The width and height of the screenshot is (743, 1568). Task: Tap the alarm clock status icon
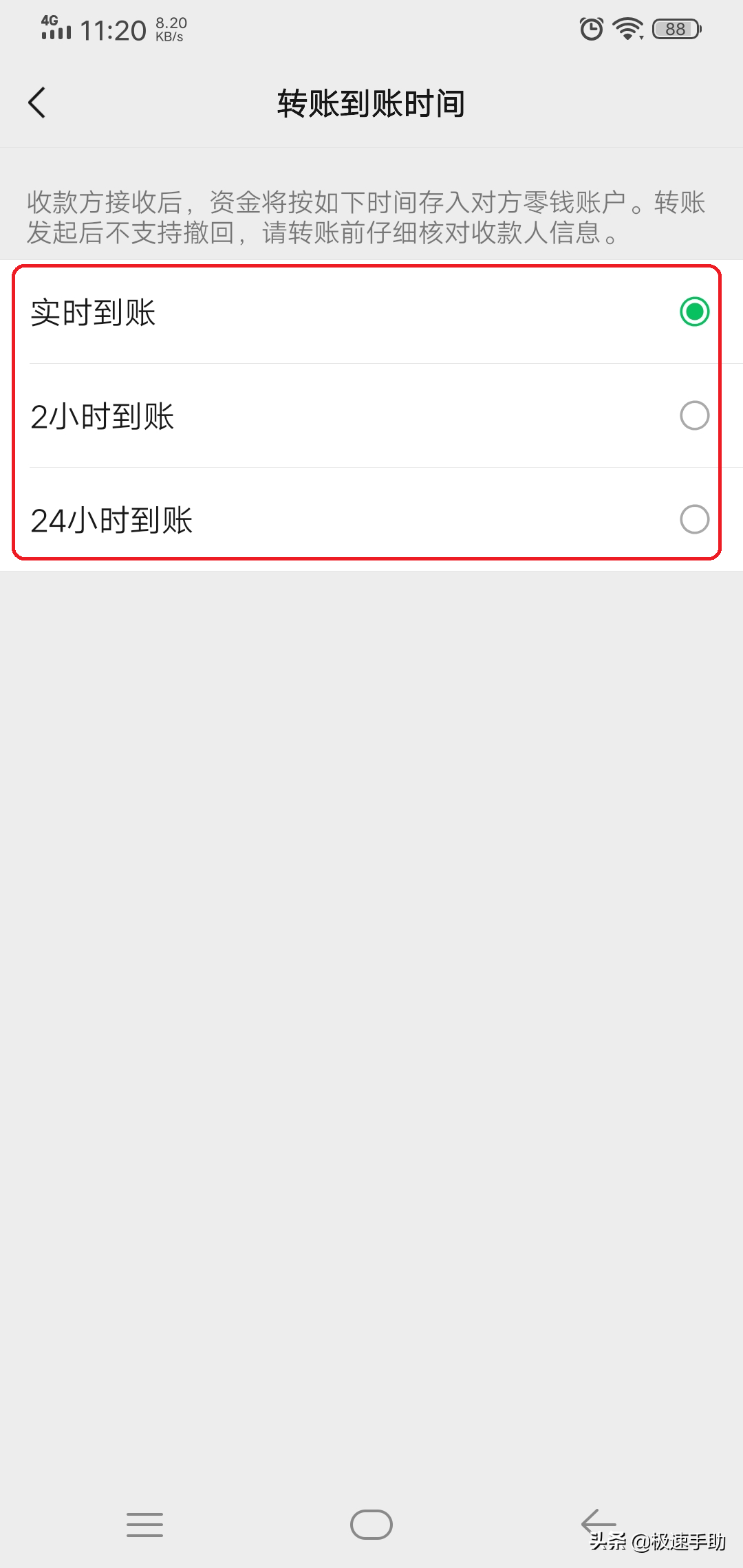(590, 28)
